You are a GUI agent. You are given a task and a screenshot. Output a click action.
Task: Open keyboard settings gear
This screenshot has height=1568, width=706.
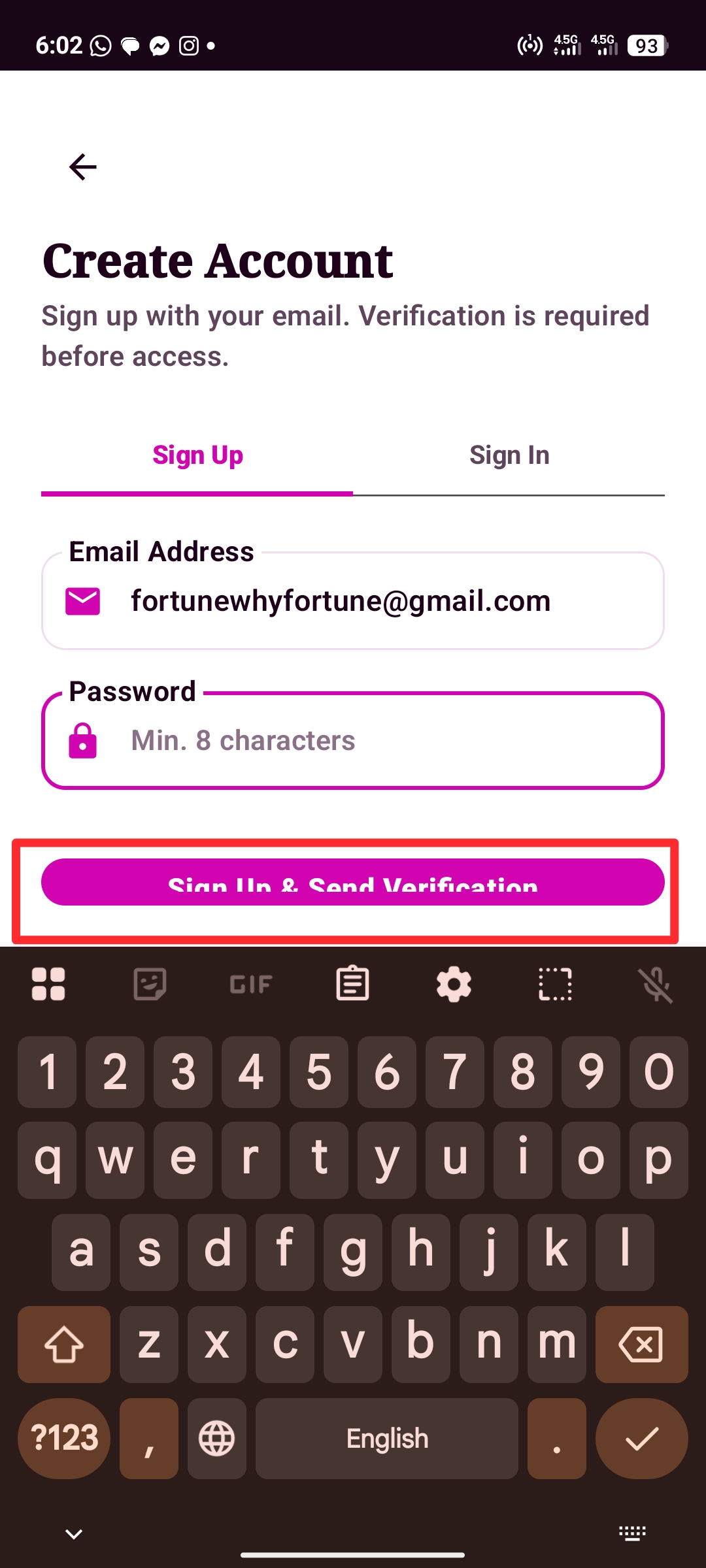[454, 984]
